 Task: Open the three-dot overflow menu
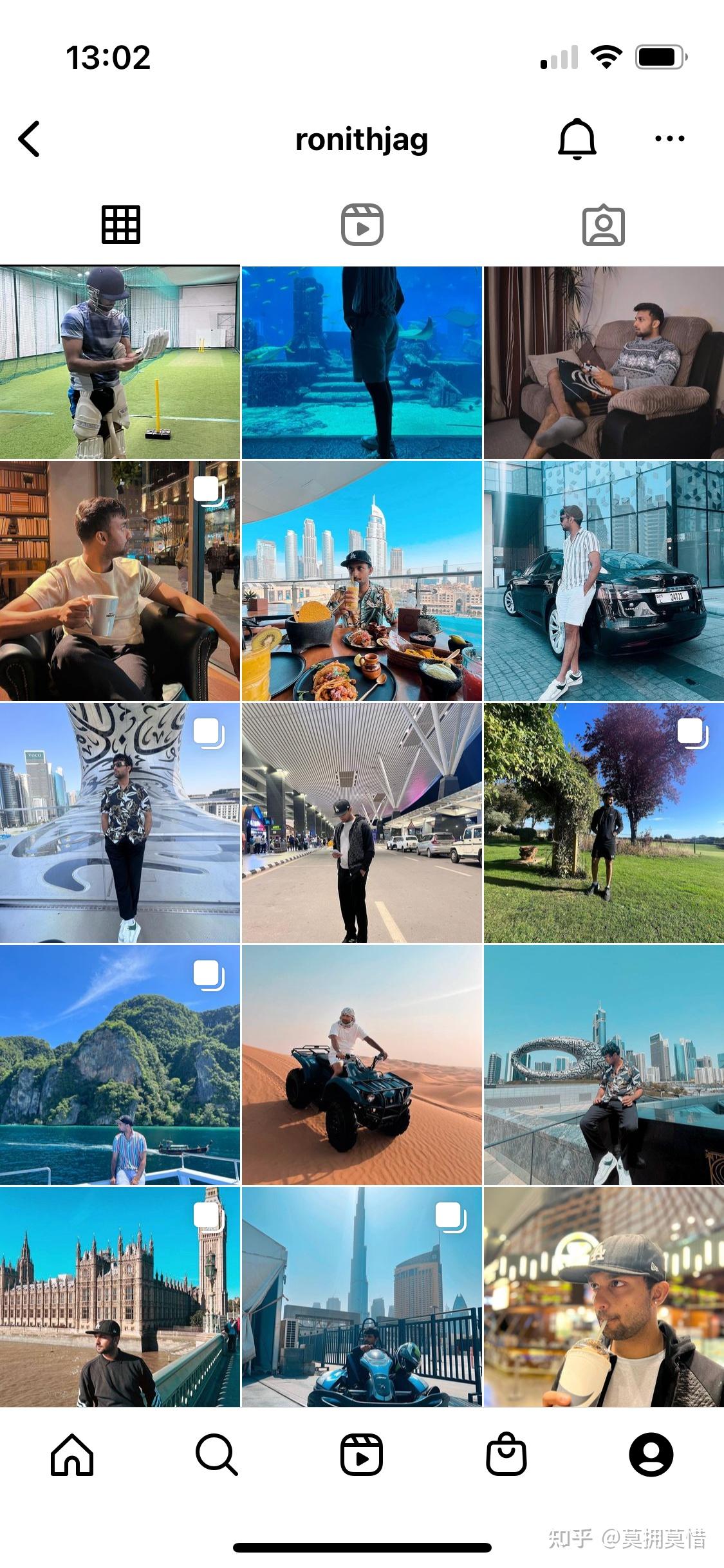click(669, 138)
